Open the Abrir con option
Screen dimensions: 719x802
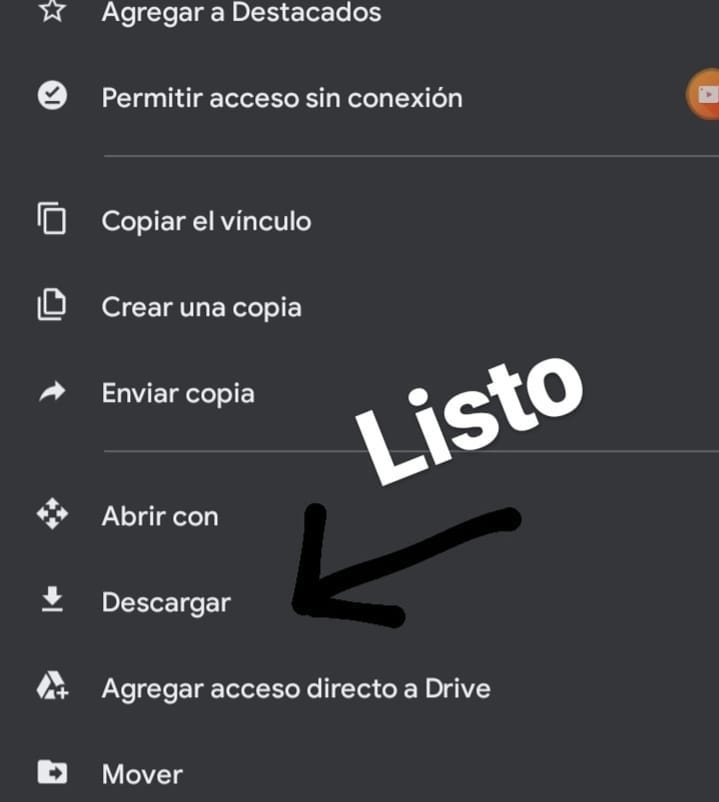click(160, 517)
